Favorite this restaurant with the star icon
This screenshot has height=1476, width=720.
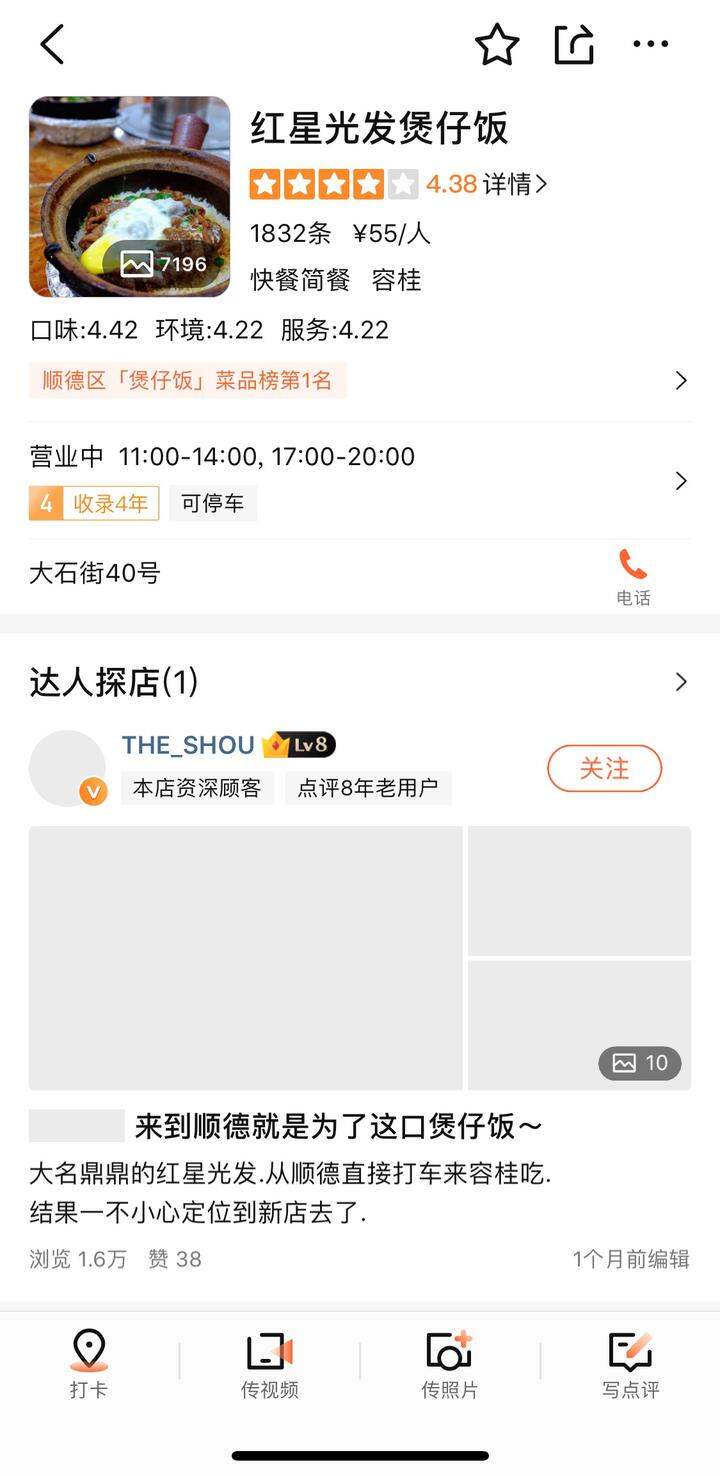point(497,45)
